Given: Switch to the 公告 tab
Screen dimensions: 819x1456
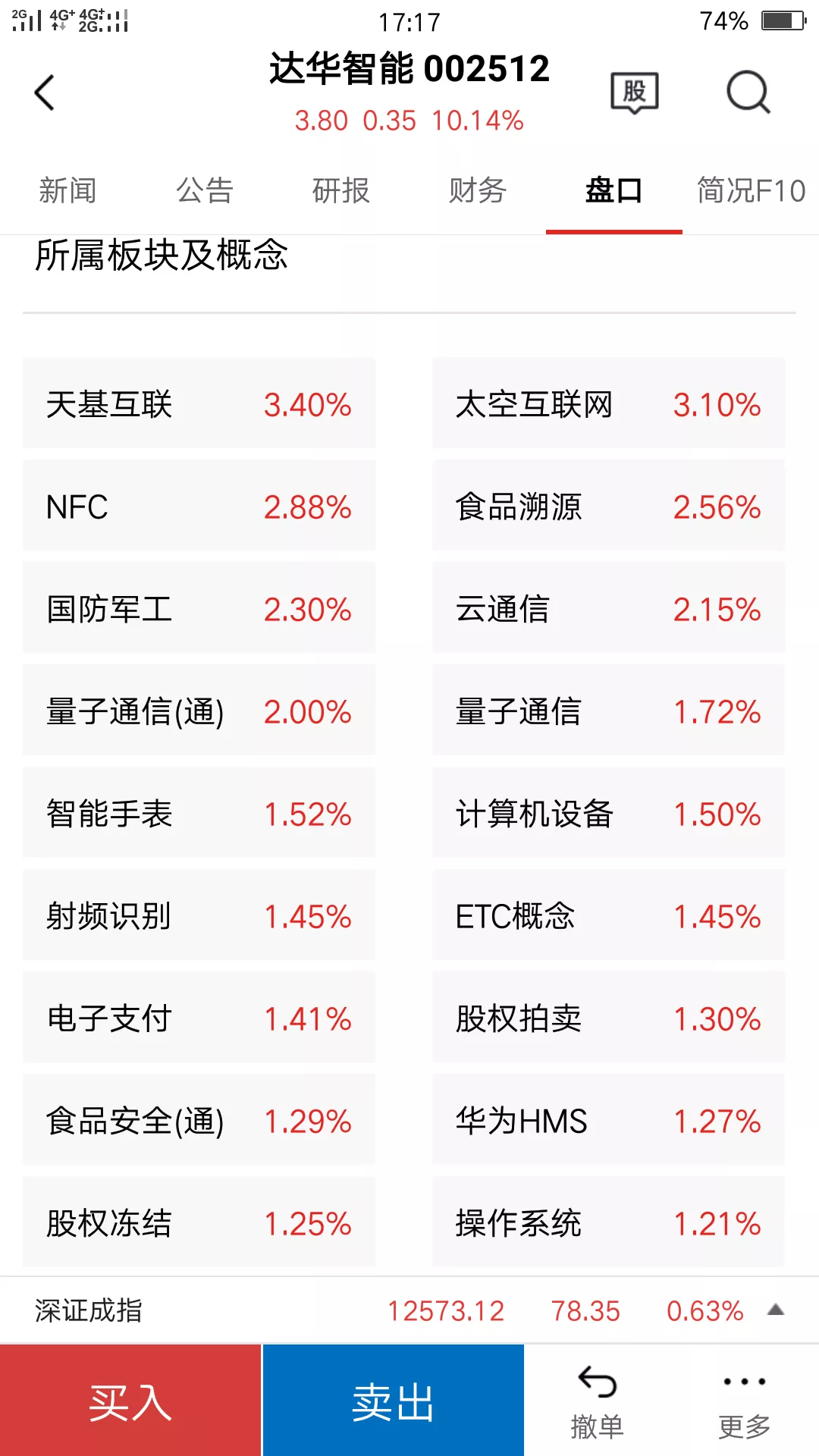Looking at the screenshot, I should [205, 190].
